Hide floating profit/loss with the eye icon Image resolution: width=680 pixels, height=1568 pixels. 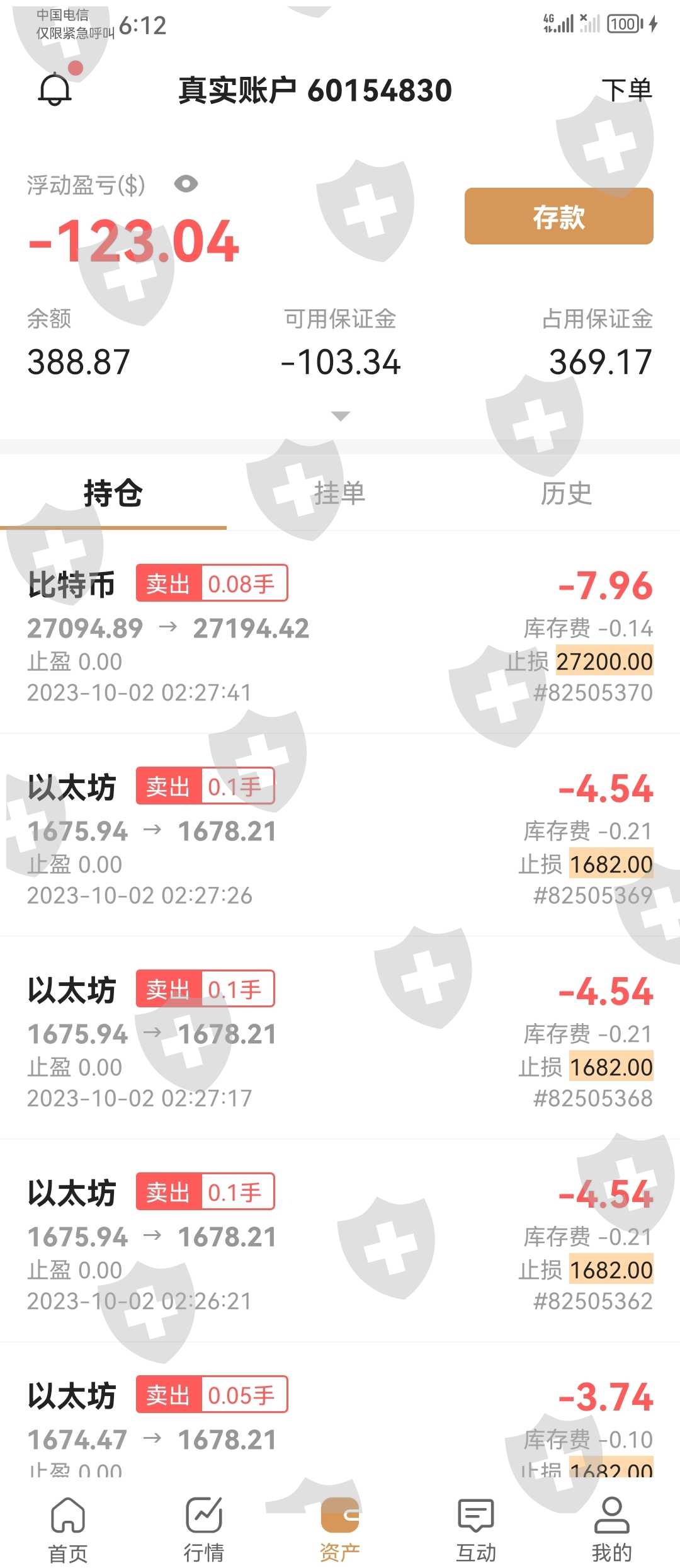pos(186,185)
